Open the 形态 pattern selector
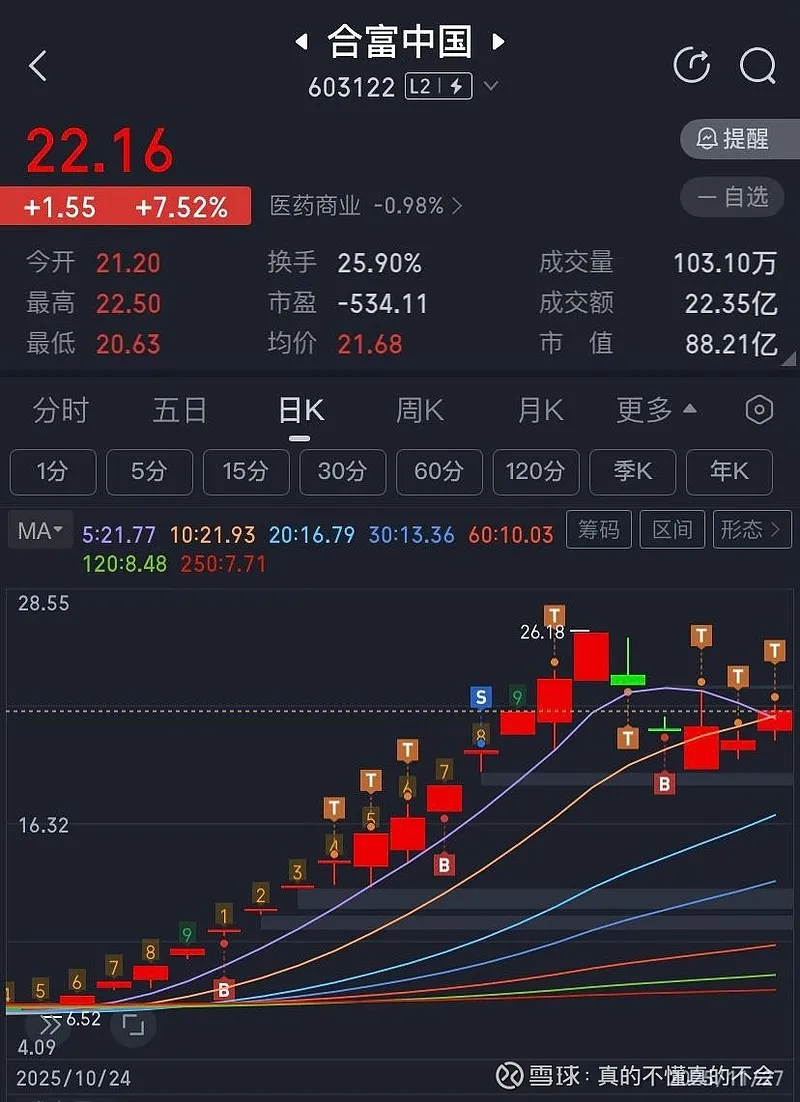This screenshot has height=1102, width=800. 751,530
